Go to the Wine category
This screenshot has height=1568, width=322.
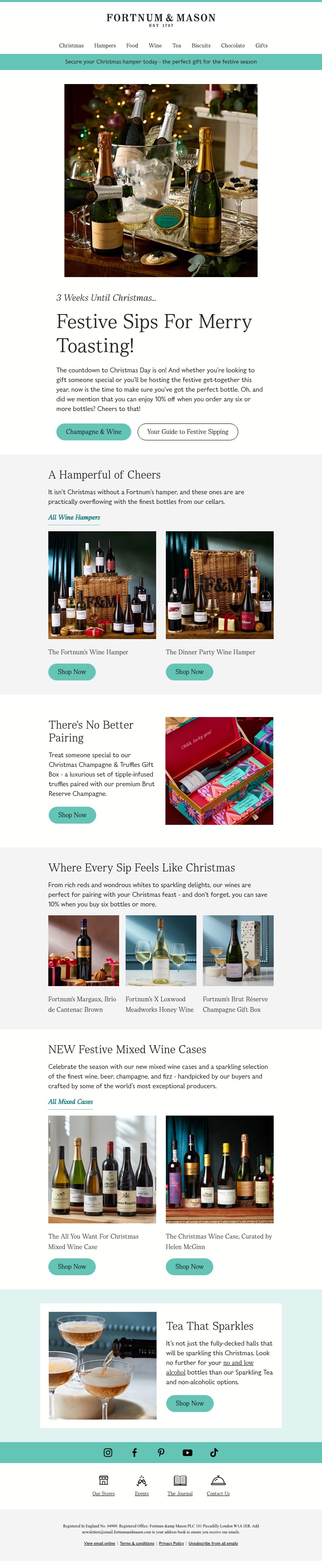coord(155,46)
